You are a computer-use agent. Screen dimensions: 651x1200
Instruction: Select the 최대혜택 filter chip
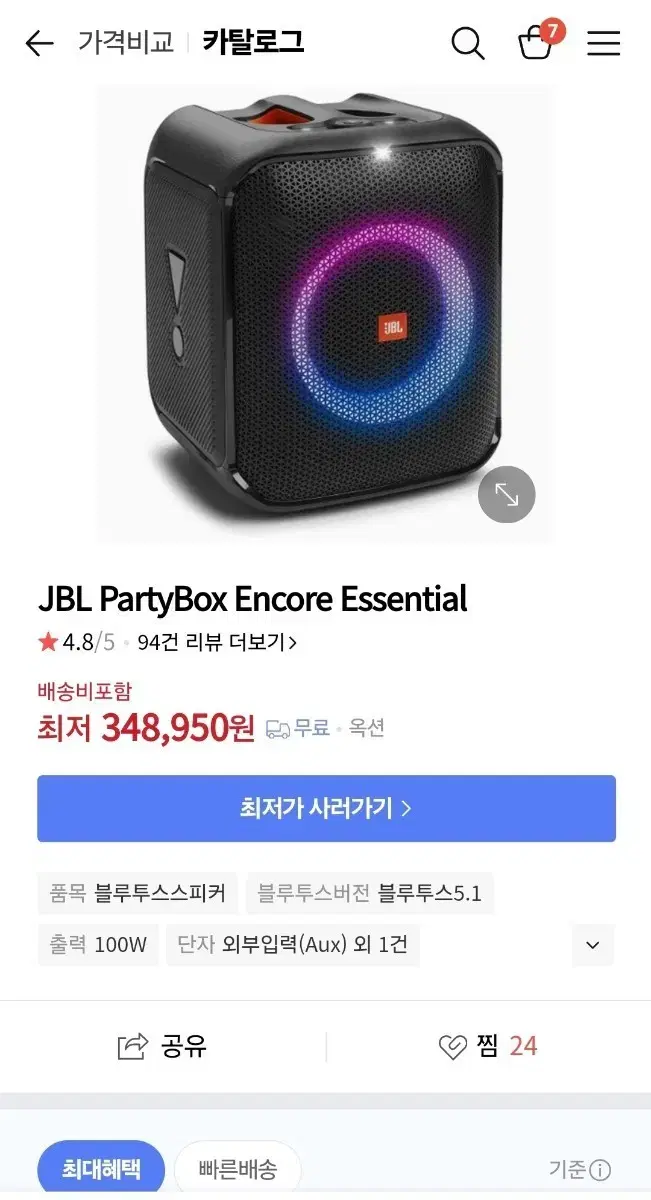(101, 1168)
